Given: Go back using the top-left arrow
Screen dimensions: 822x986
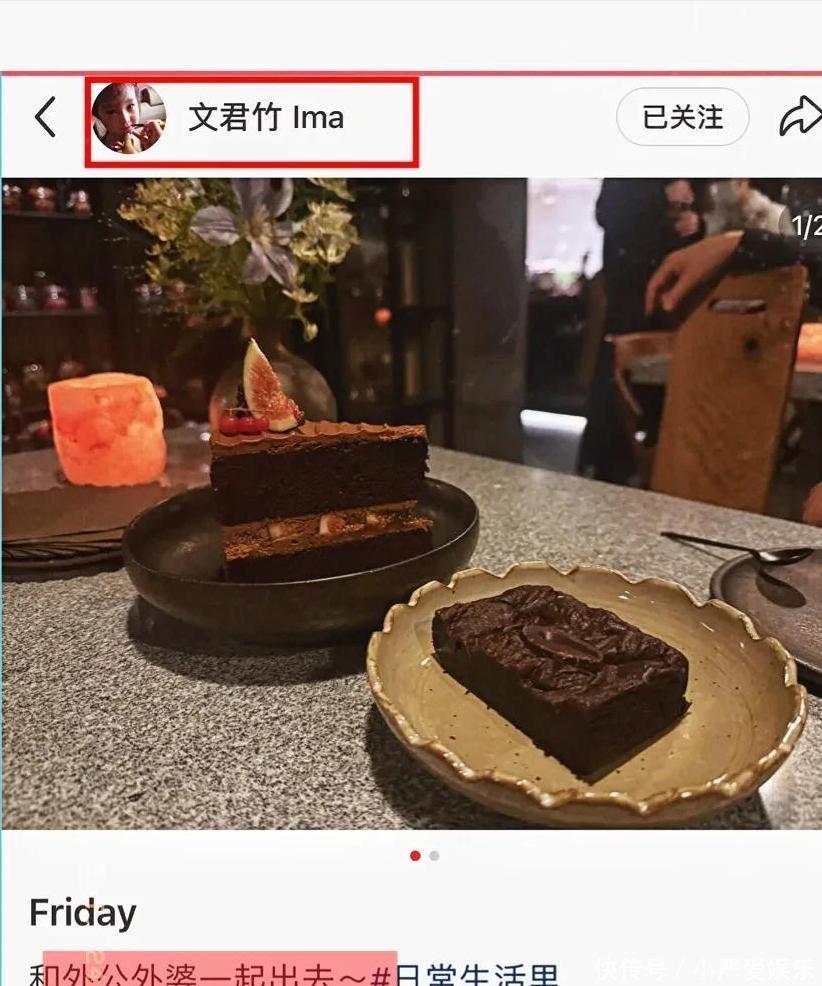Looking at the screenshot, I should click(x=45, y=117).
